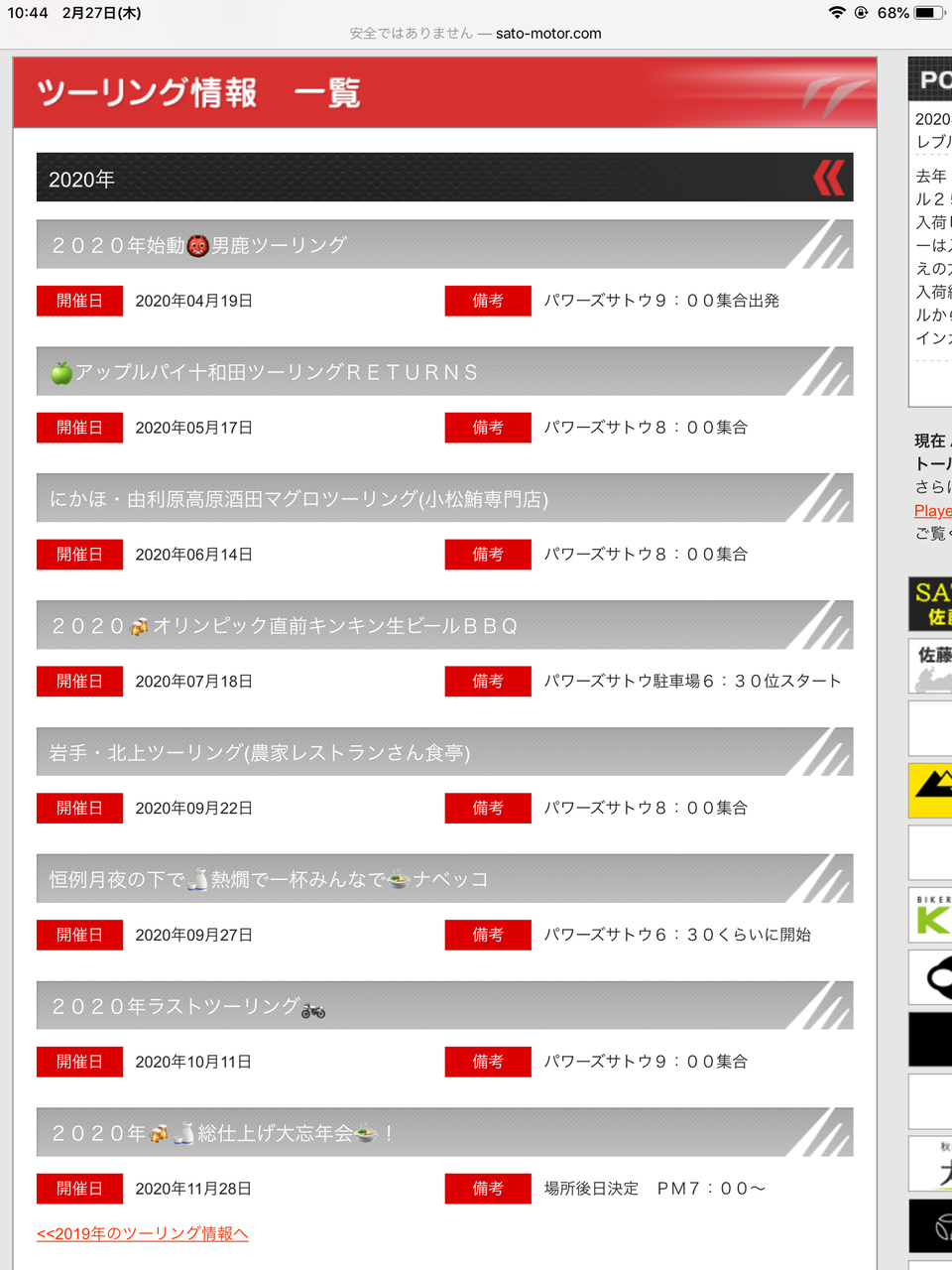The width and height of the screenshot is (952, 1270).
Task: Follow the red Player link in sidebar
Action: pyautogui.click(x=933, y=510)
